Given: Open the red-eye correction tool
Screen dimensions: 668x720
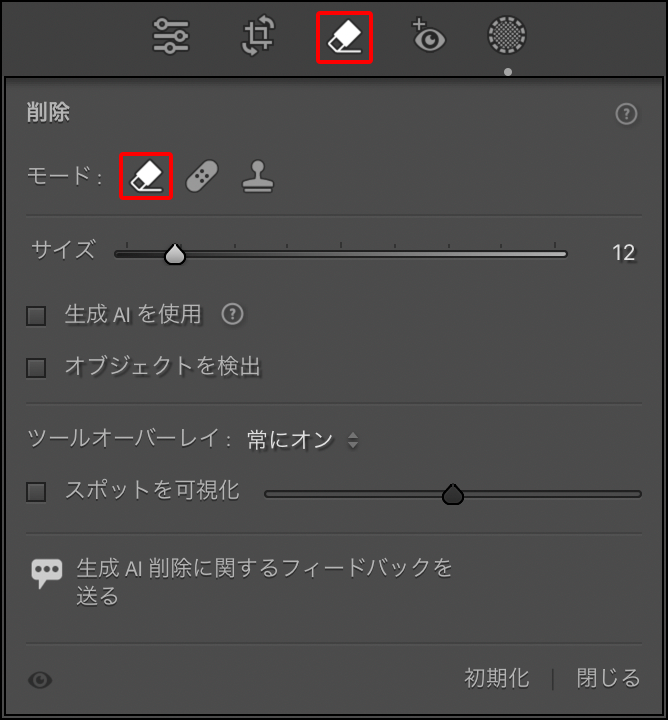Looking at the screenshot, I should (429, 37).
